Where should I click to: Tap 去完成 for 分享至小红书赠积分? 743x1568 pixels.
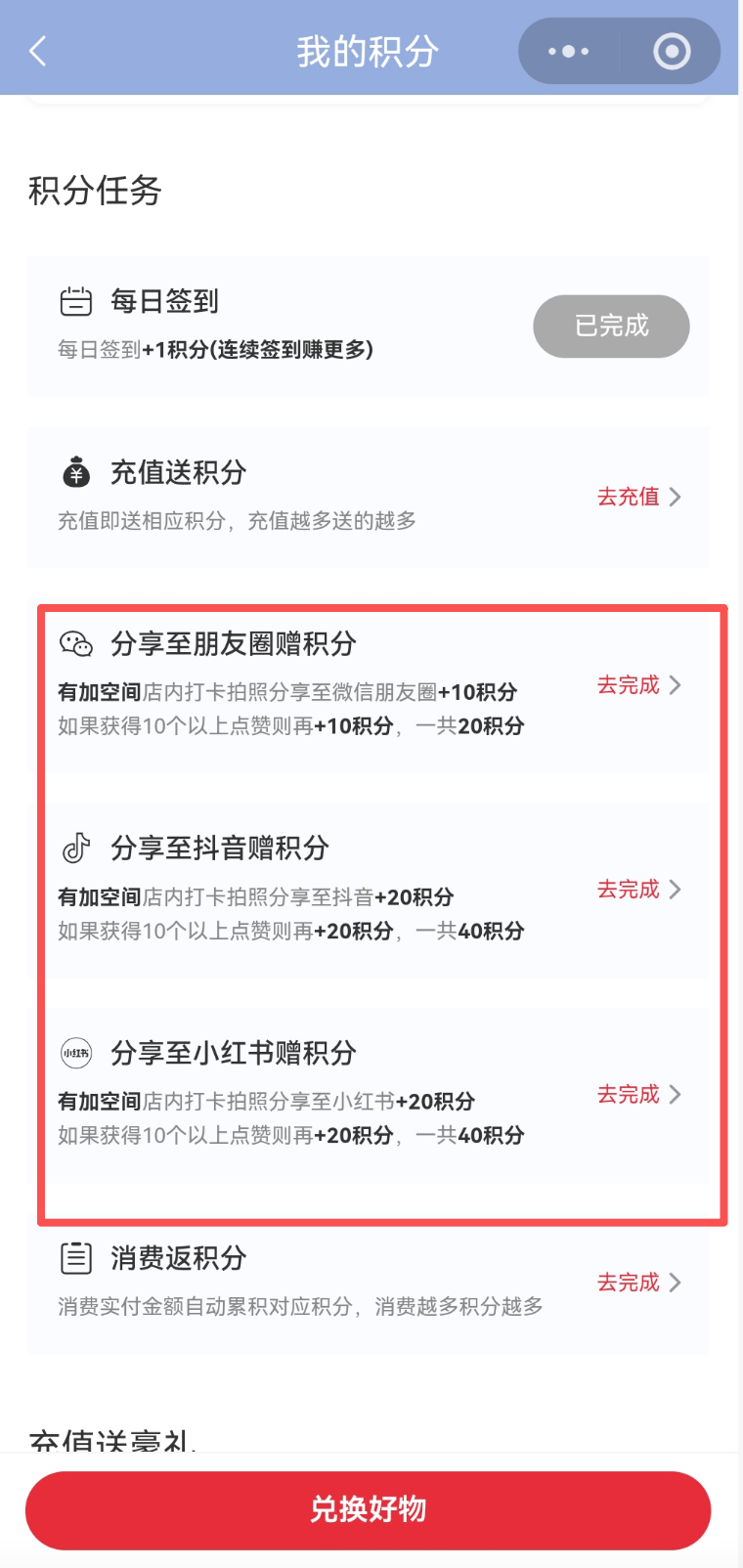[x=638, y=1095]
